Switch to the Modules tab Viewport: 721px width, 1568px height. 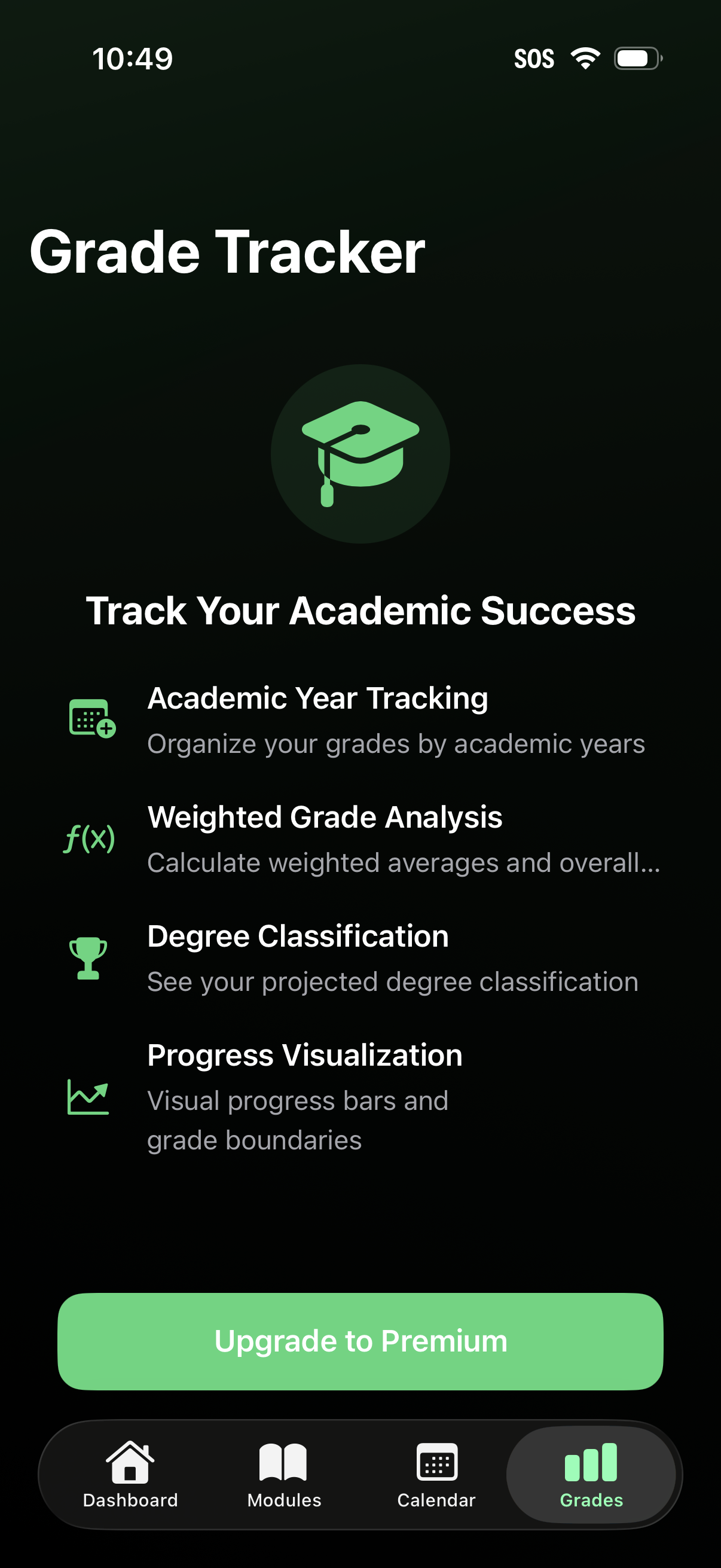283,1479
